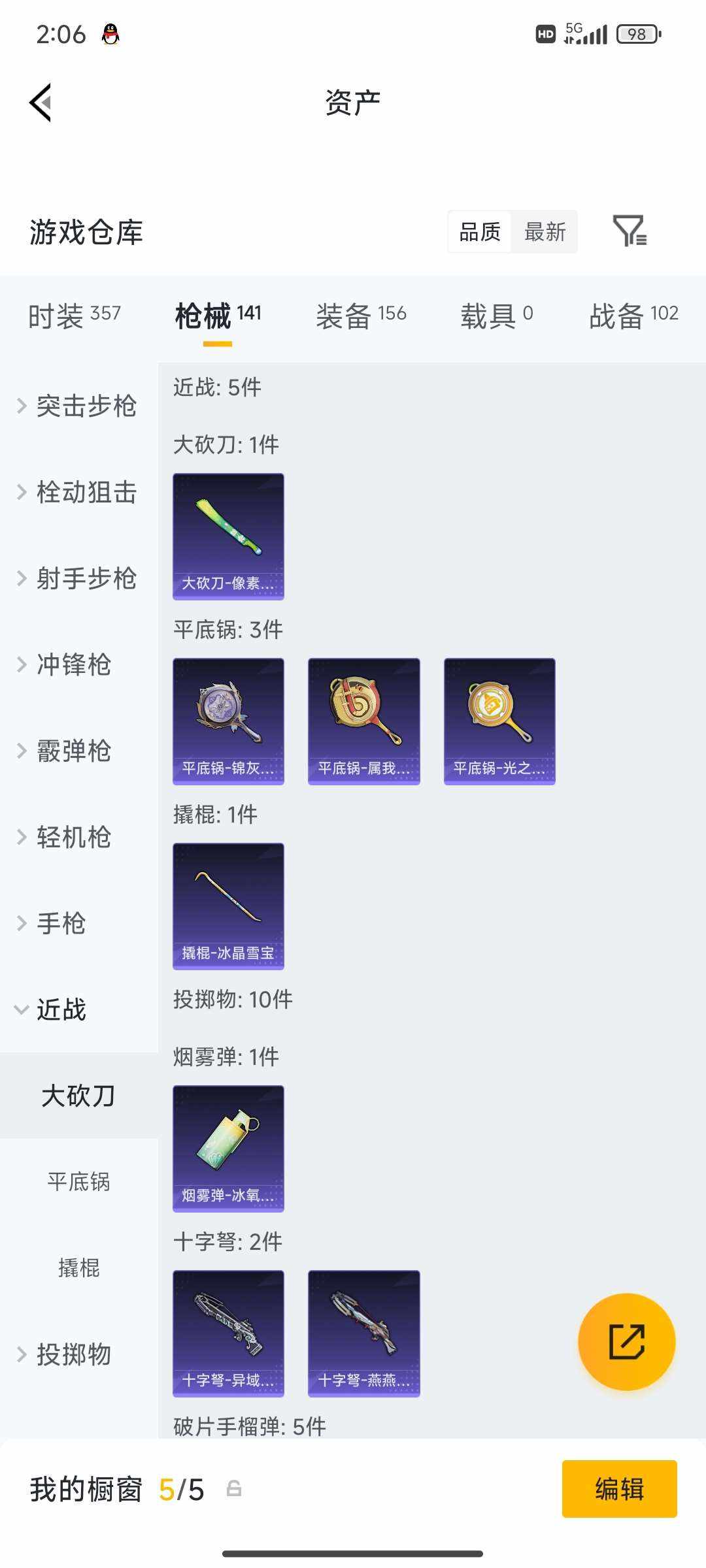Screen dimensions: 706x1568
Task: Switch to the 装备 tab
Action: (x=361, y=316)
